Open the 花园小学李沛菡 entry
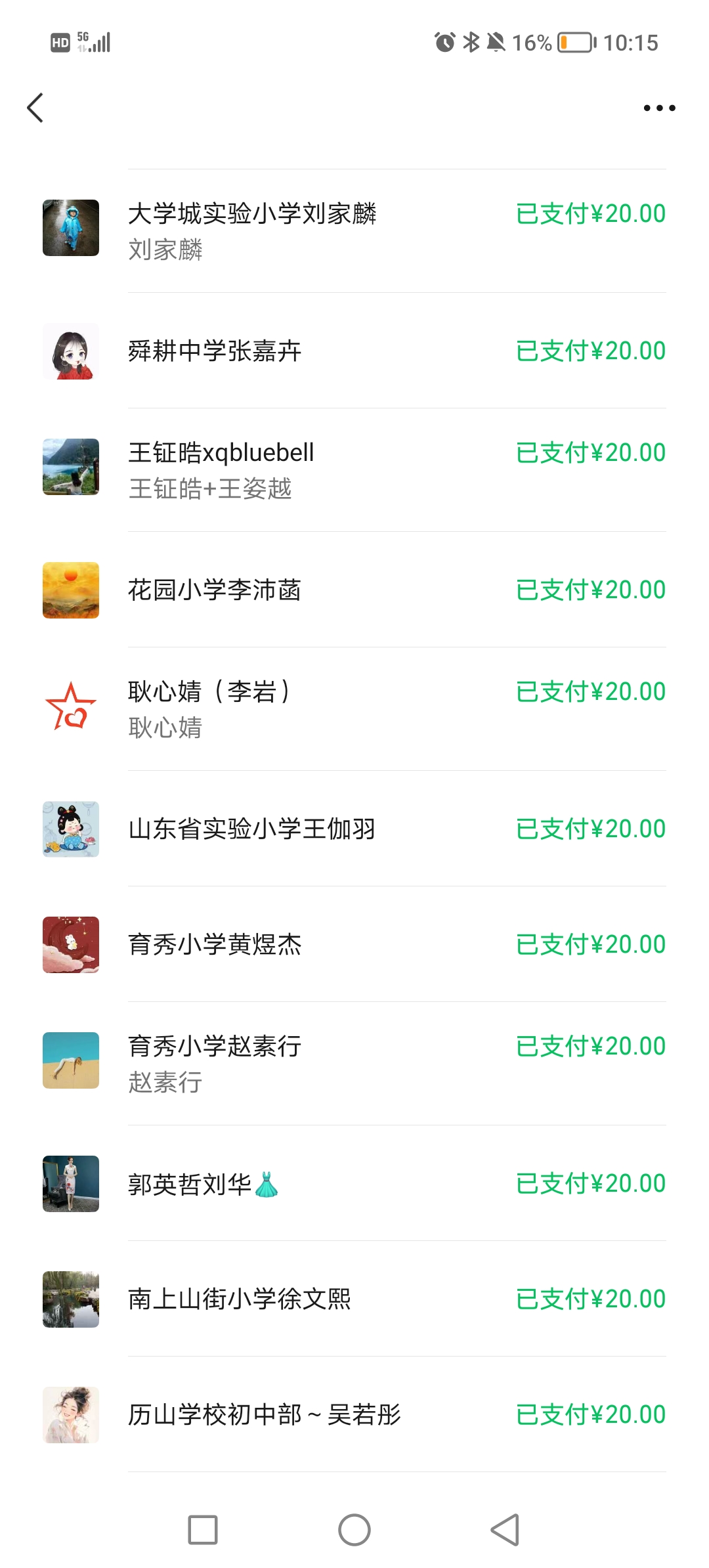This screenshot has width=709, height=1568. coord(354,590)
